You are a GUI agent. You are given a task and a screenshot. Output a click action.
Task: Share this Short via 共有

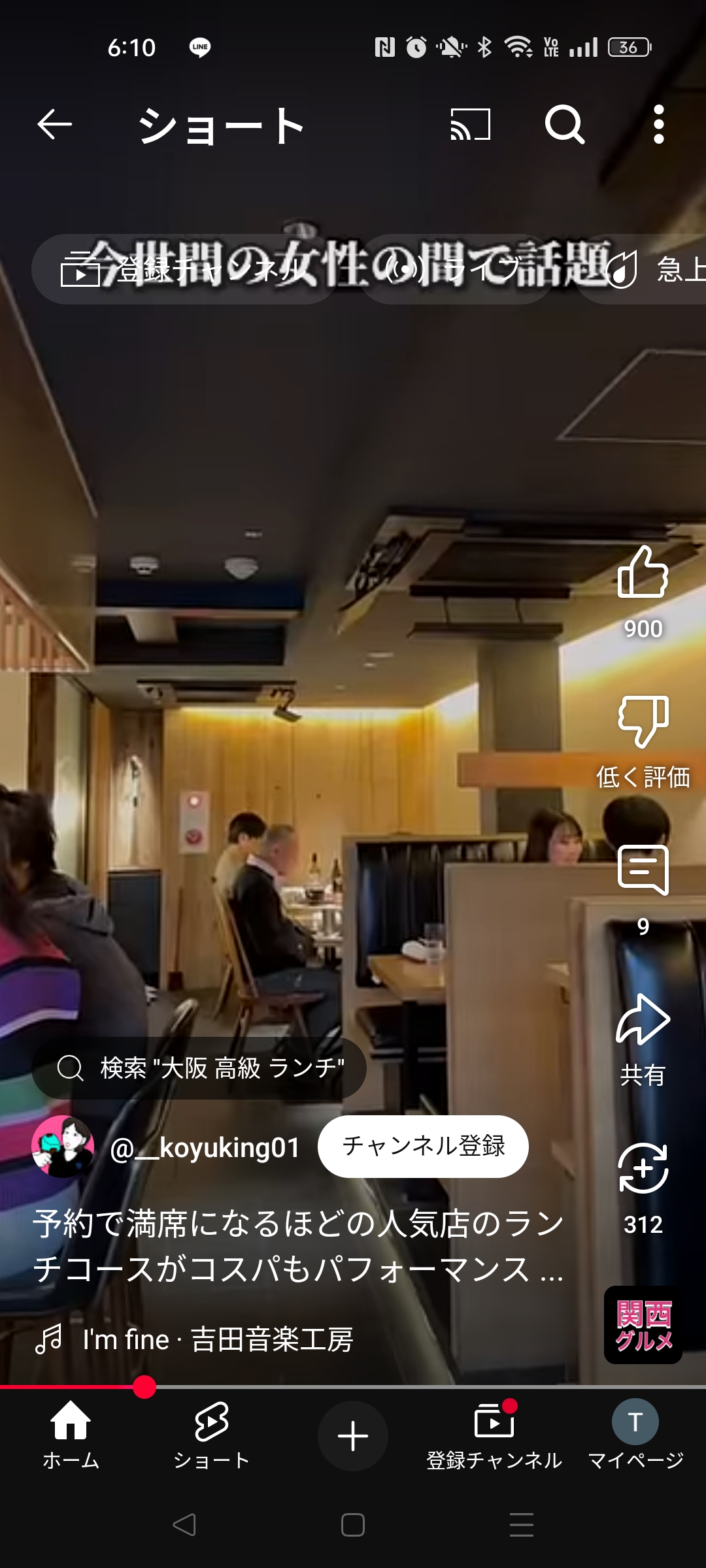(643, 1021)
